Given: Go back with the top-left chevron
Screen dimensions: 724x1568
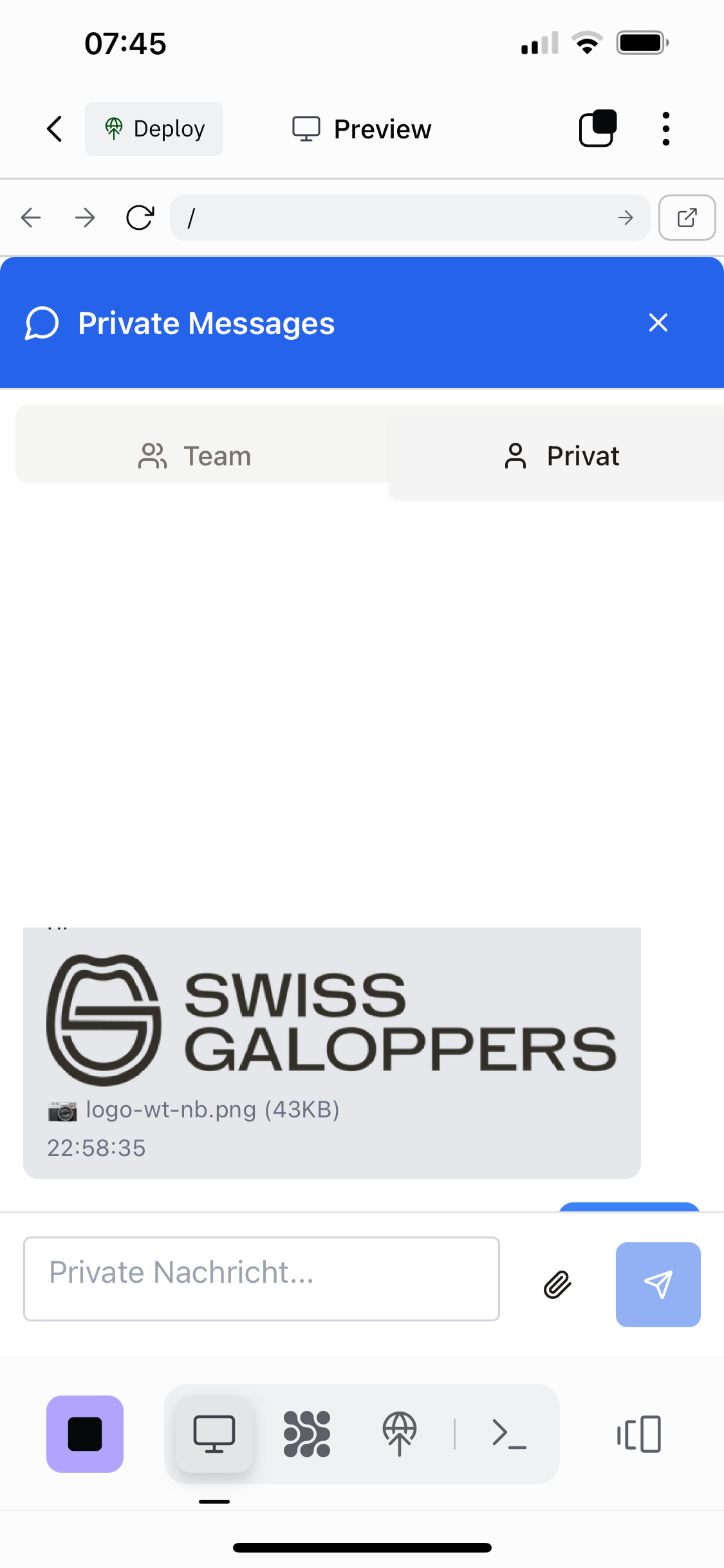Looking at the screenshot, I should pyautogui.click(x=55, y=129).
